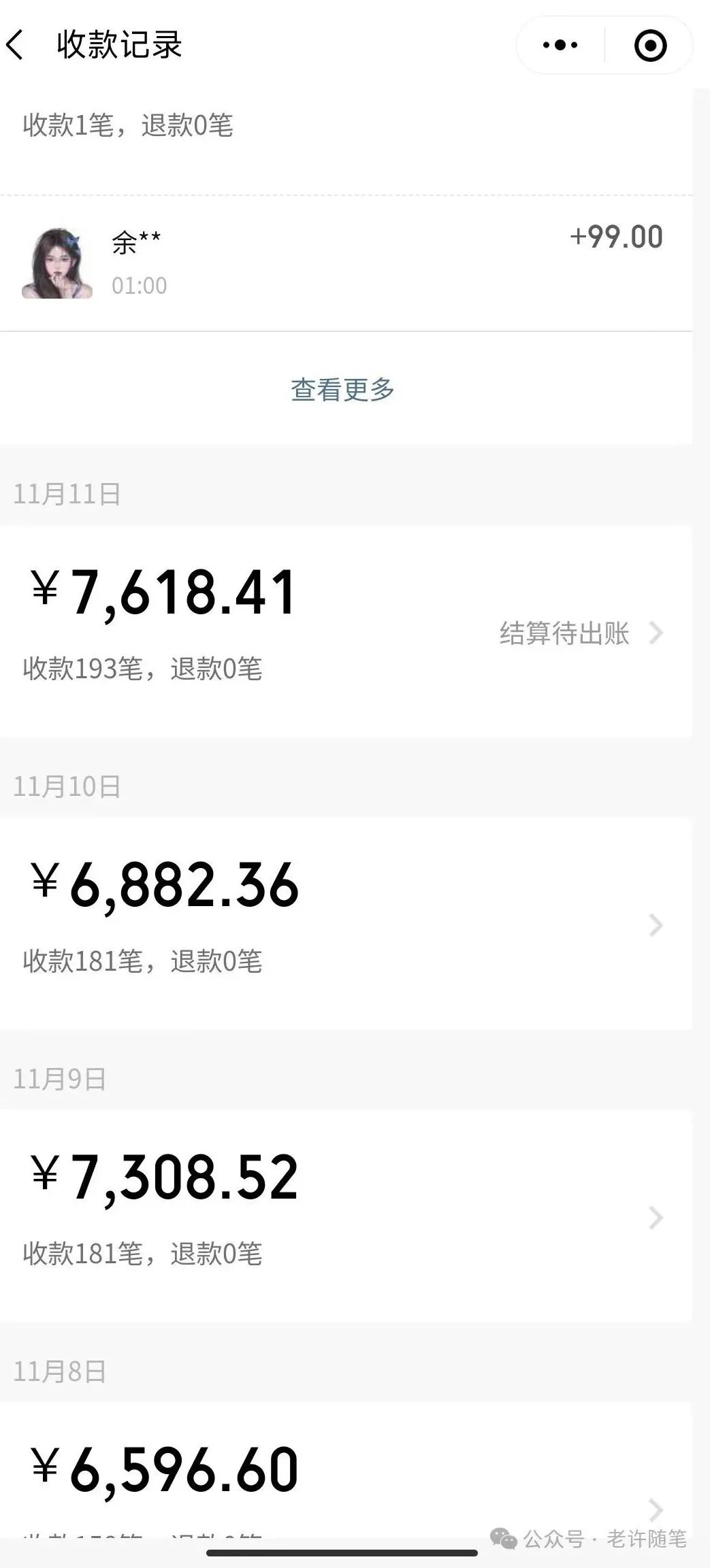Click the 收款1笔，退款0笔 top summary
The image size is (710, 1568).
(126, 126)
